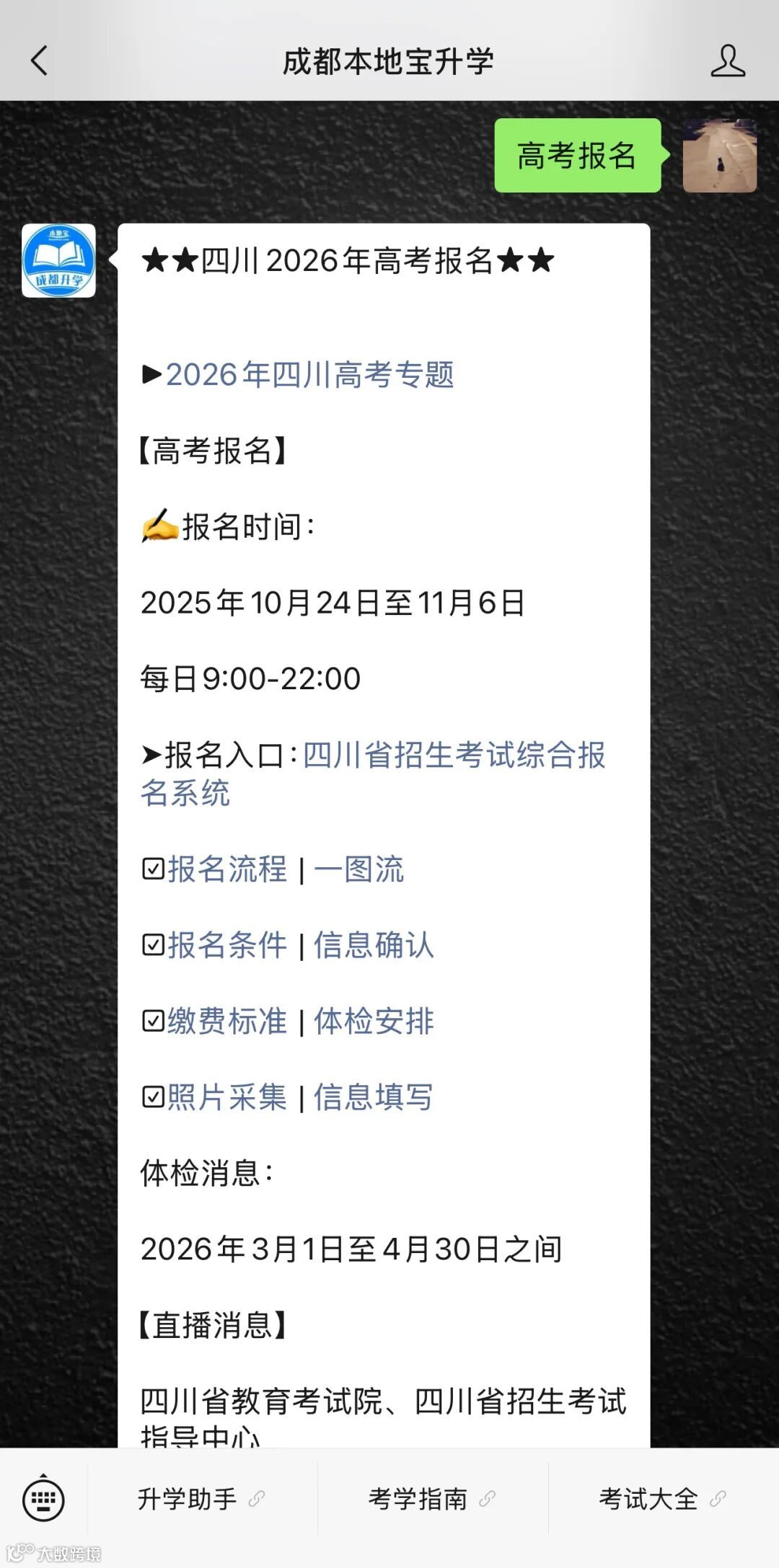Open the 2026年四川高考专题 link
The width and height of the screenshot is (779, 1568).
coord(310,375)
